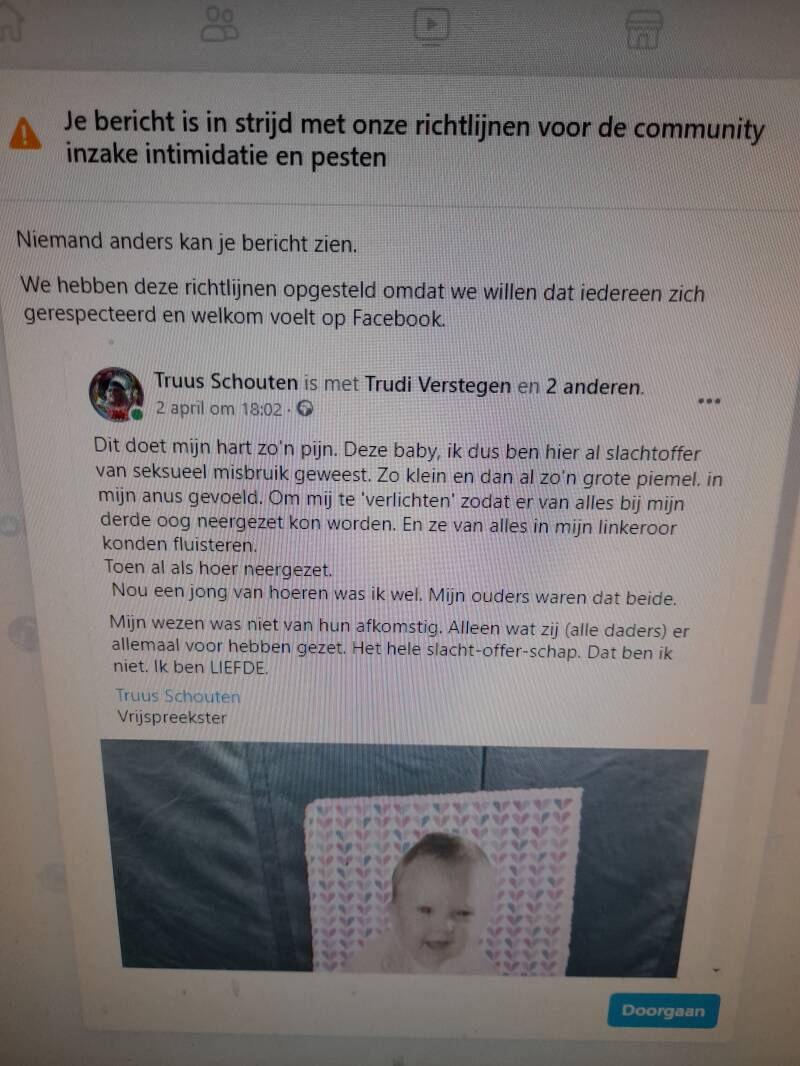Tap the Doorgaan button
The width and height of the screenshot is (800, 1066).
point(662,1010)
